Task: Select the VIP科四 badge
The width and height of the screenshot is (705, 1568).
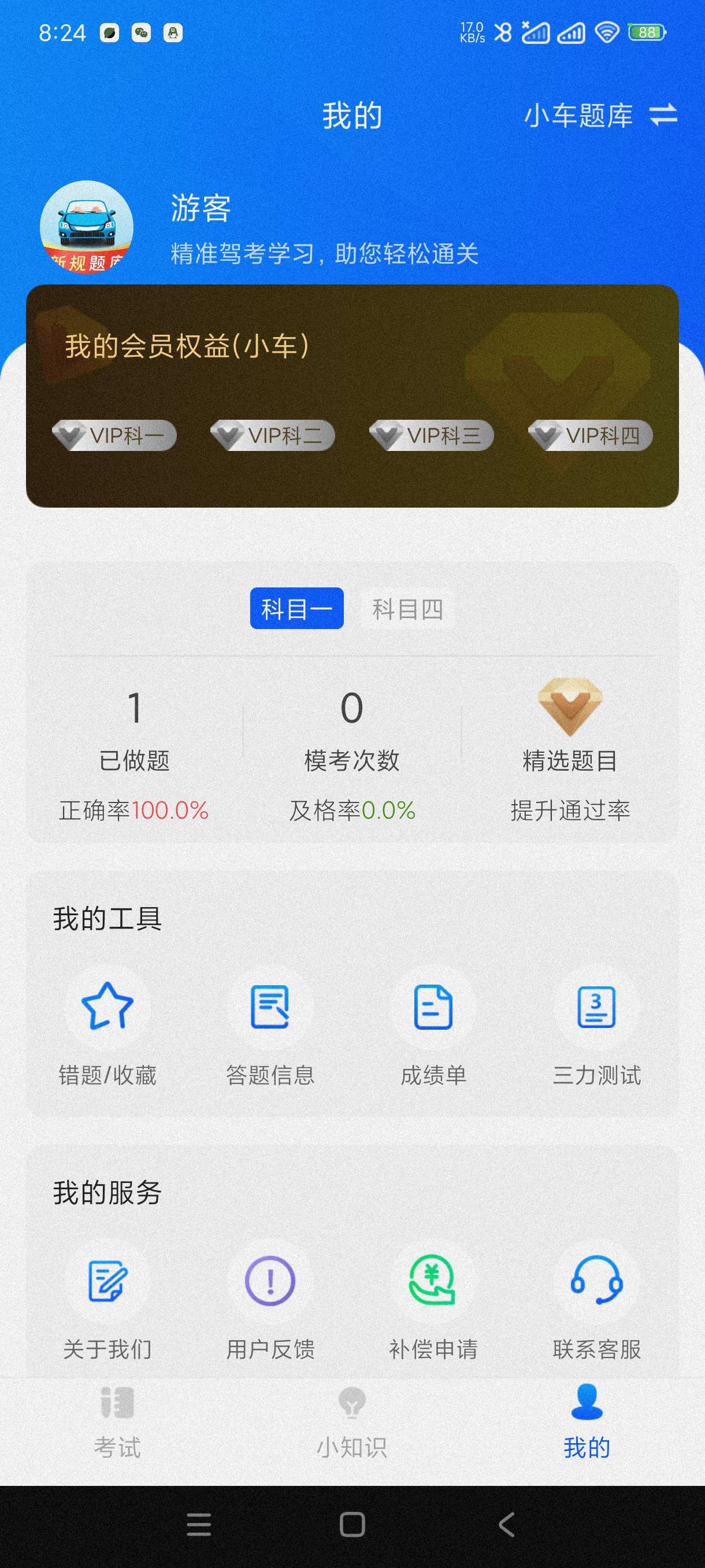Action: tap(591, 436)
